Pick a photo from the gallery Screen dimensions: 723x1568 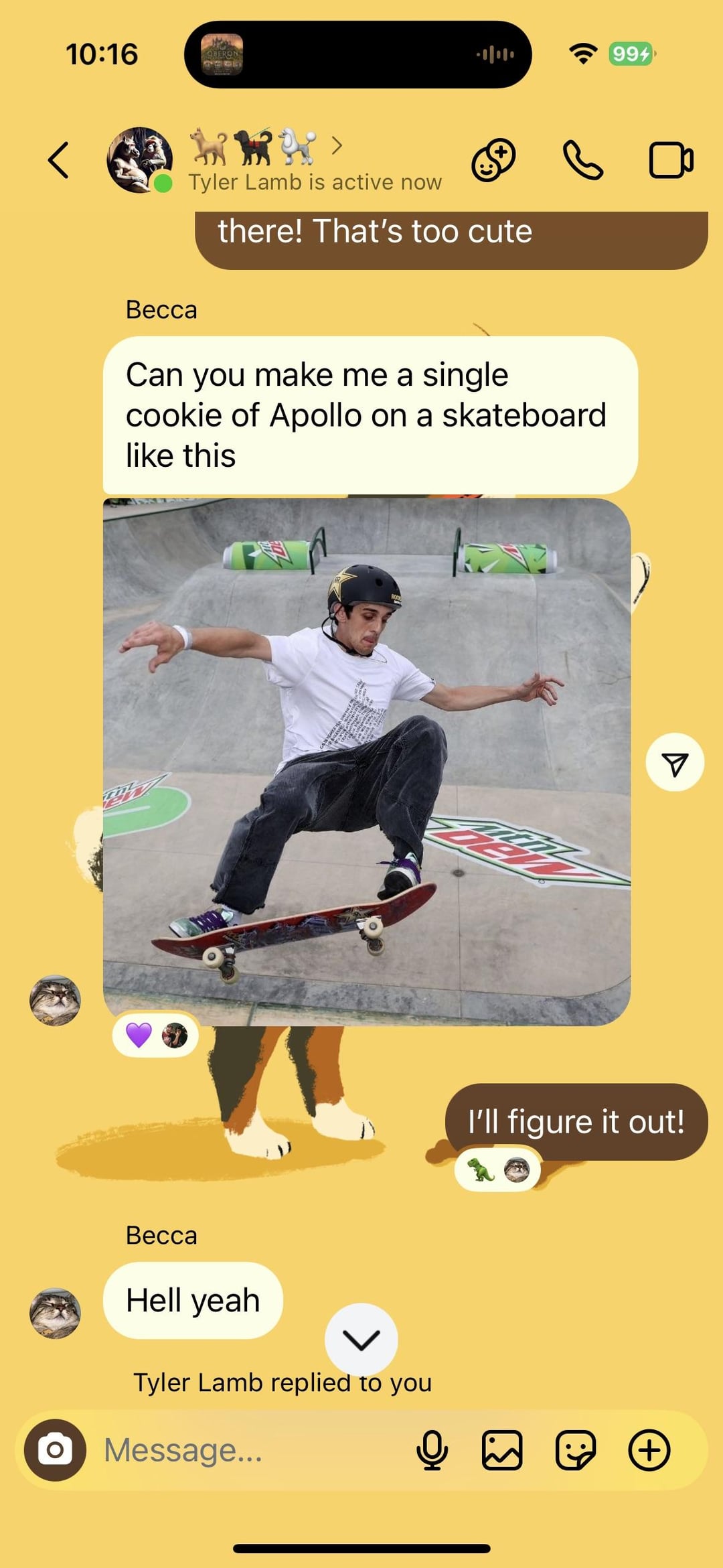coord(502,1450)
